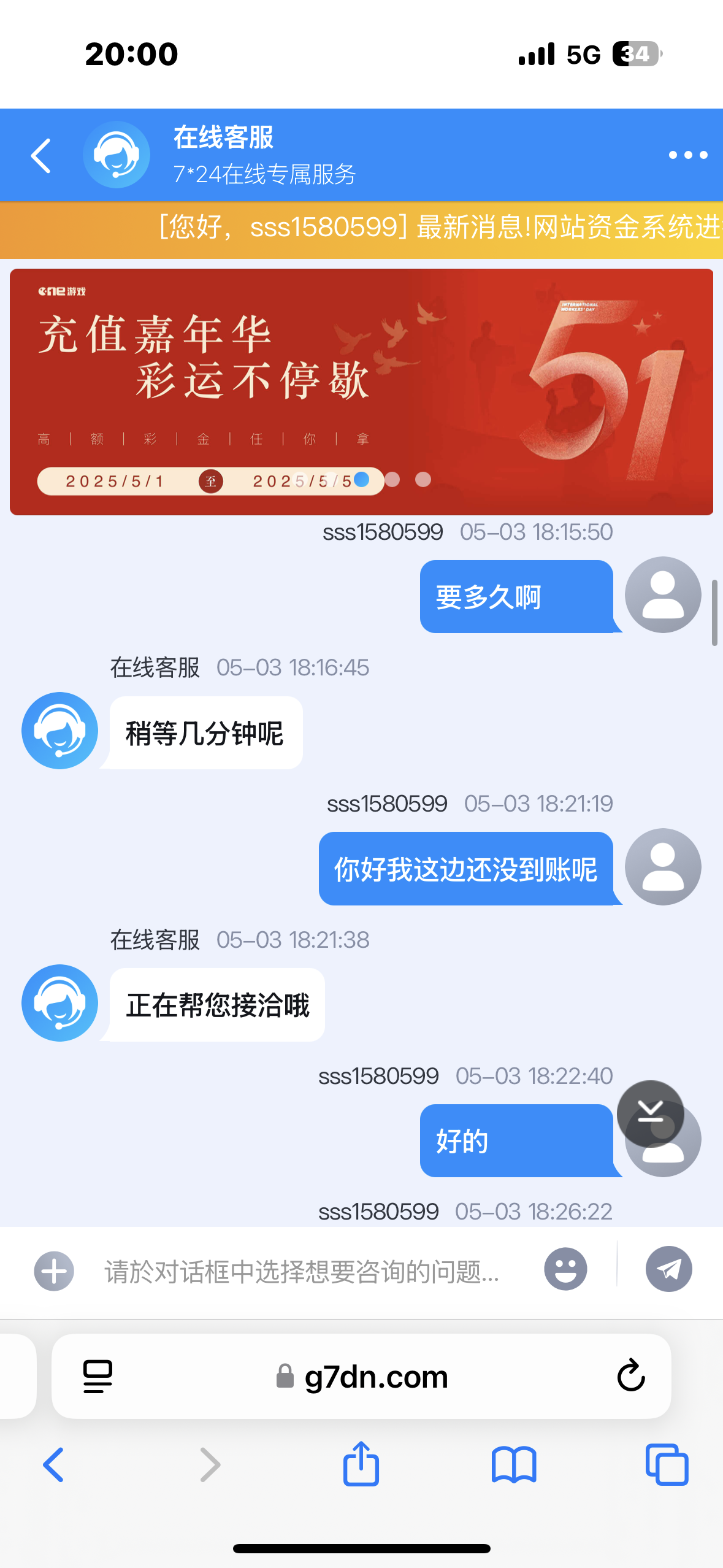The width and height of the screenshot is (723, 1568).
Task: Open the page settings menu in address bar
Action: click(98, 1376)
